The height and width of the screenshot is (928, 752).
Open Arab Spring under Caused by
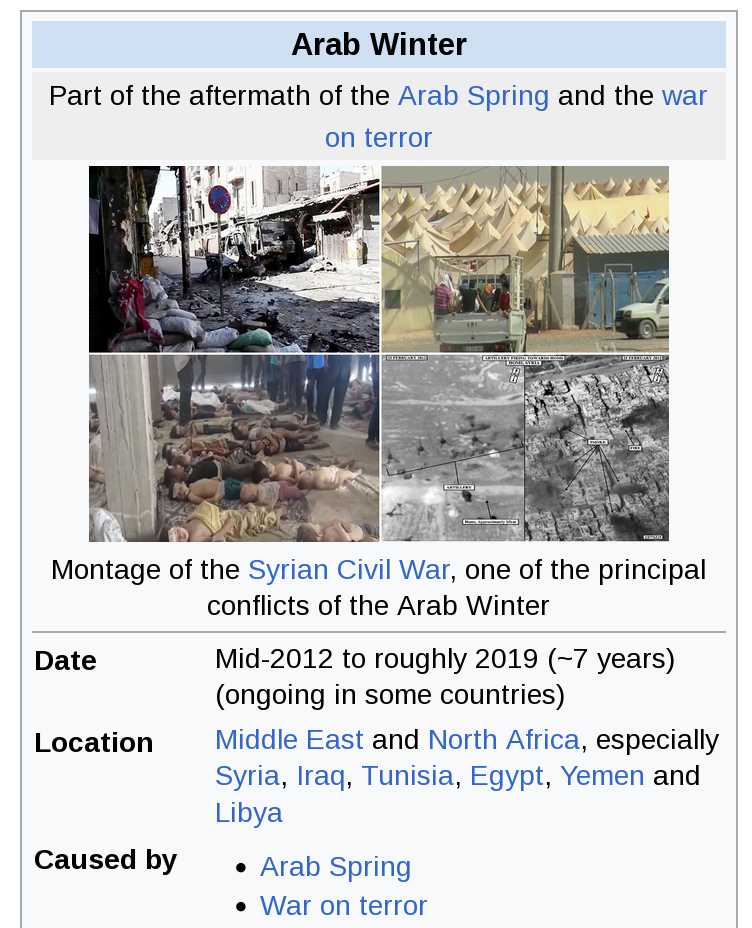click(335, 866)
